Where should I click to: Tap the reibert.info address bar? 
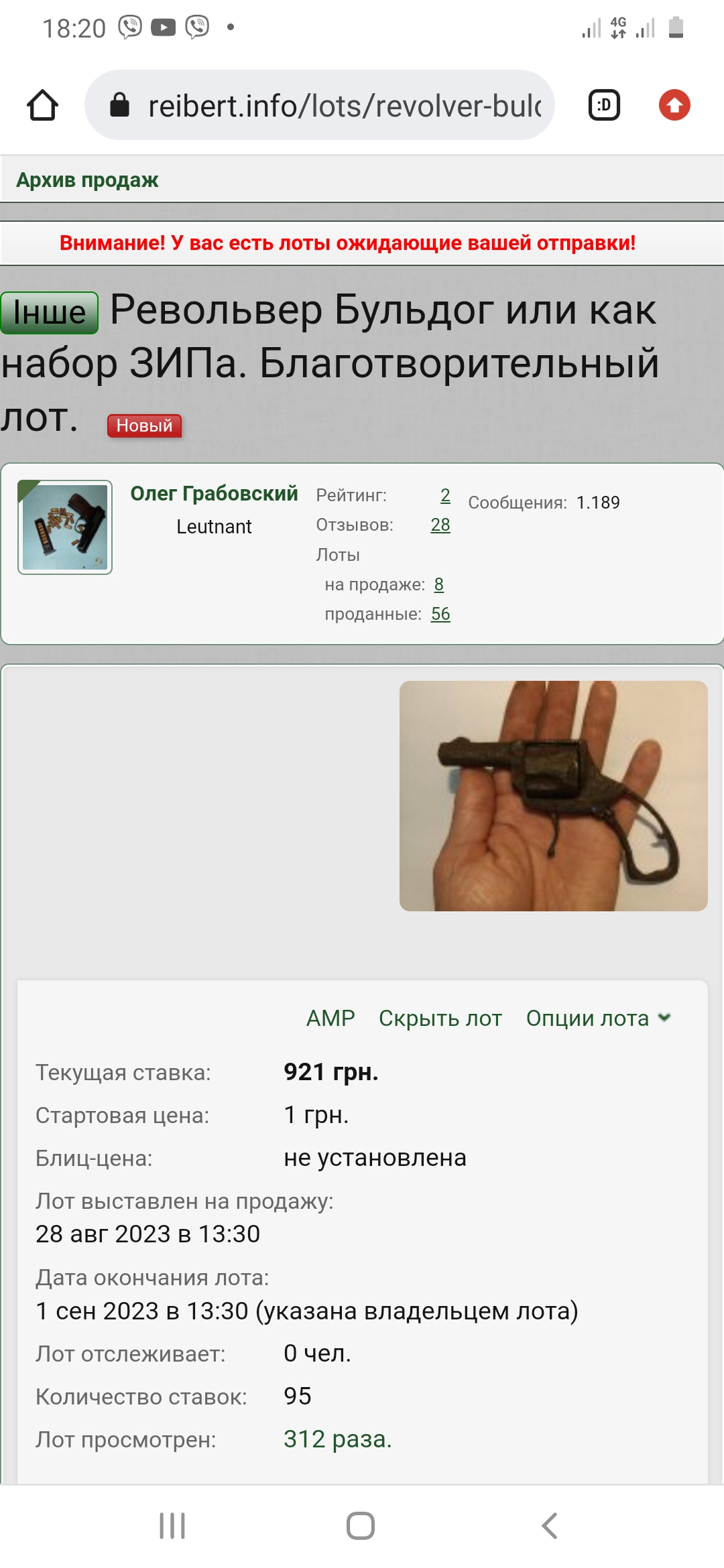click(x=320, y=105)
